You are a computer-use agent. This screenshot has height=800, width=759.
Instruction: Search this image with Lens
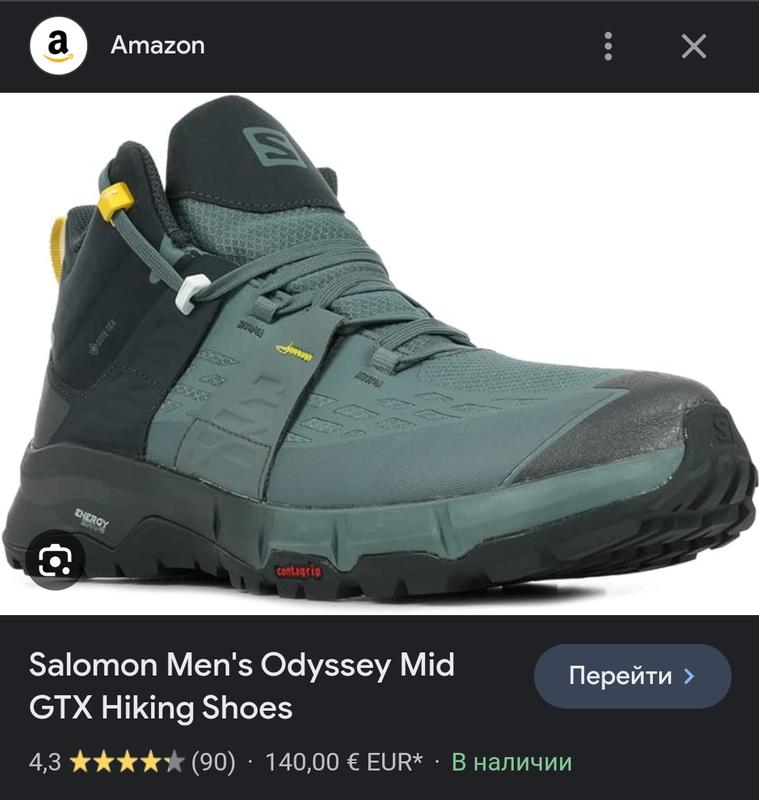tap(52, 562)
